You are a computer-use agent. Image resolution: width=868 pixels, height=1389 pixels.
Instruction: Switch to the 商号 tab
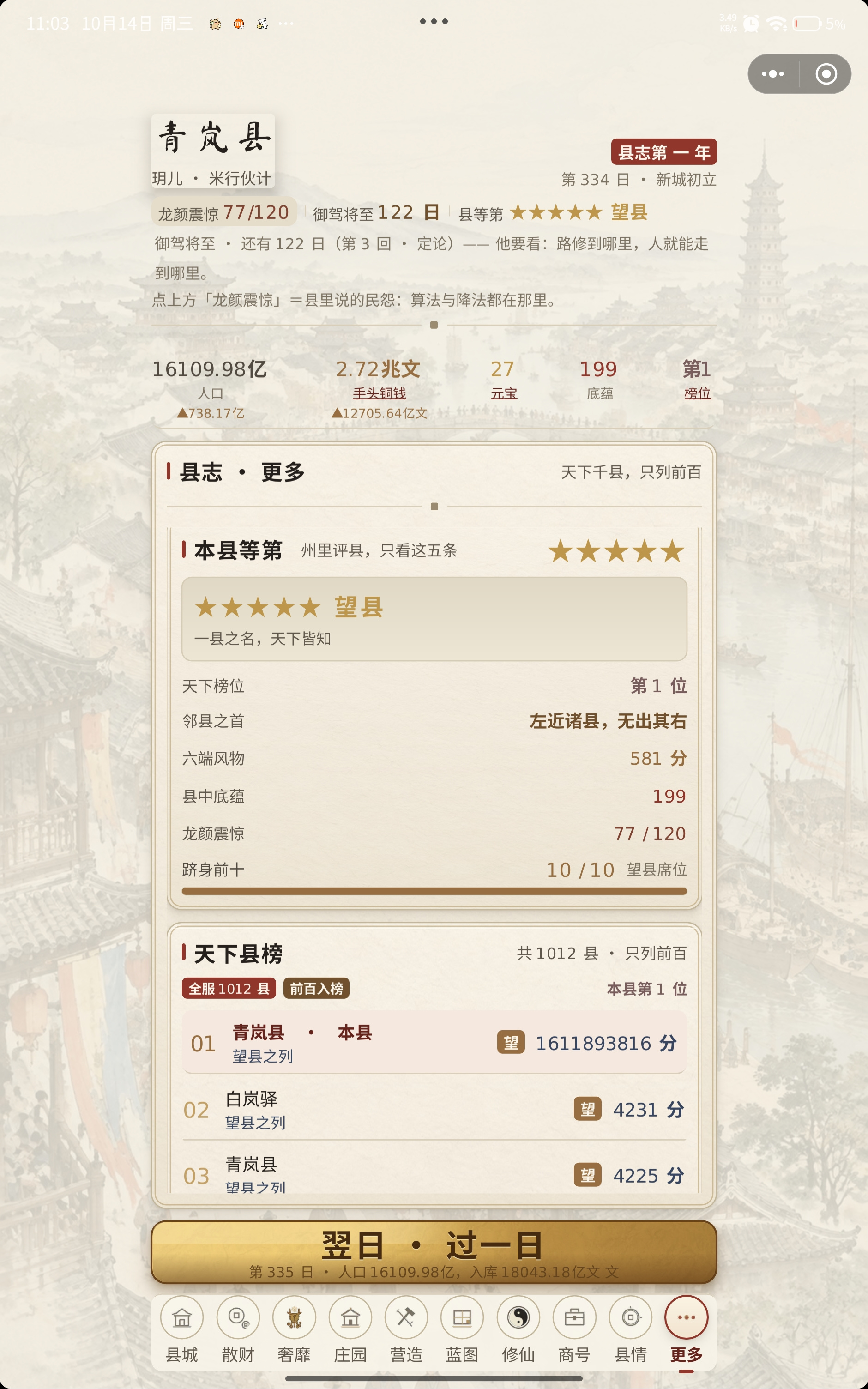click(574, 1330)
